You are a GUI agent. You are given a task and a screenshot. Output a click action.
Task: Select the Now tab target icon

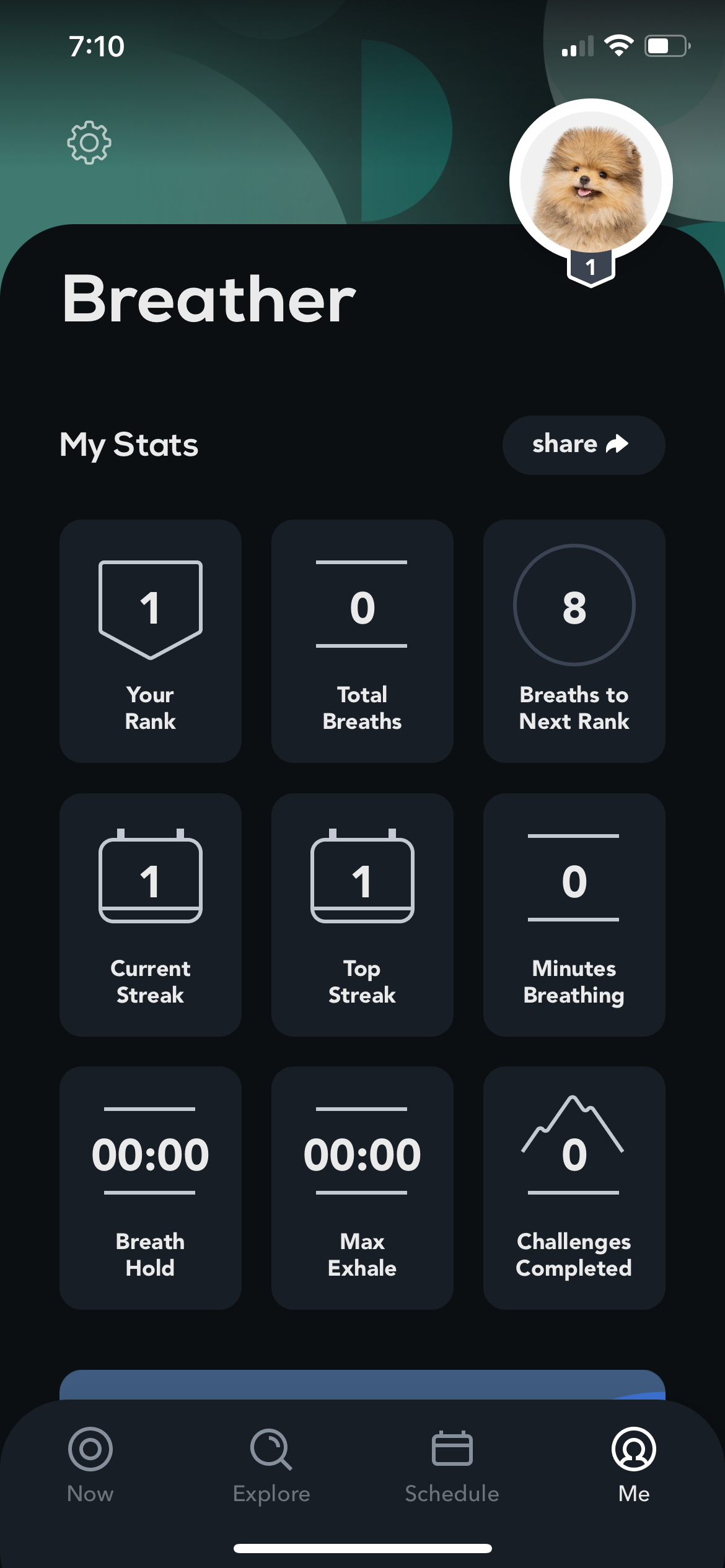(x=90, y=1448)
